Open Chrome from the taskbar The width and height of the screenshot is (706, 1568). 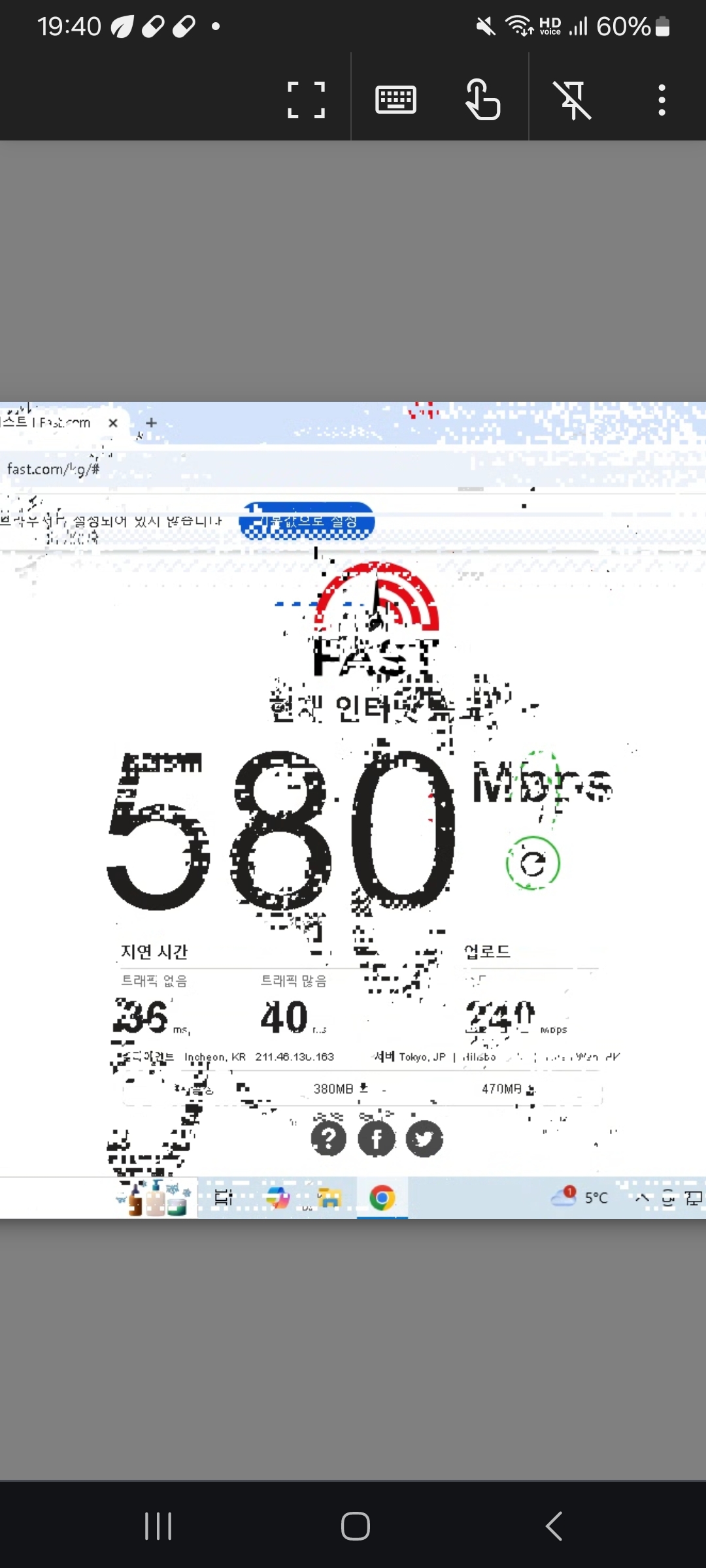382,1198
